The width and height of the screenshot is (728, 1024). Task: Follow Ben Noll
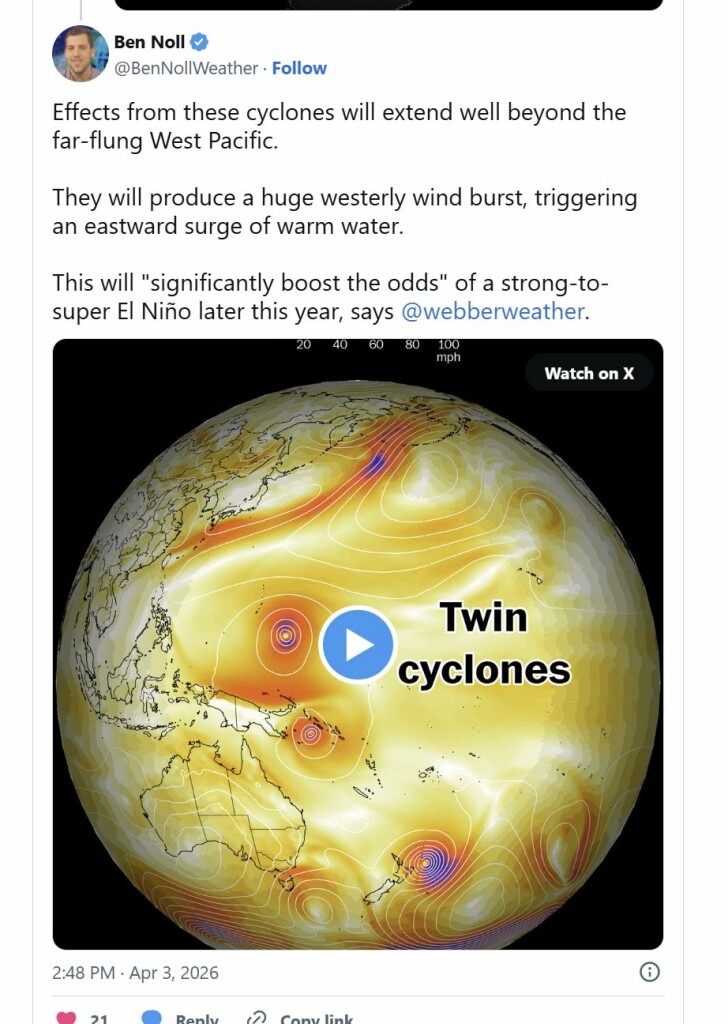coord(299,68)
